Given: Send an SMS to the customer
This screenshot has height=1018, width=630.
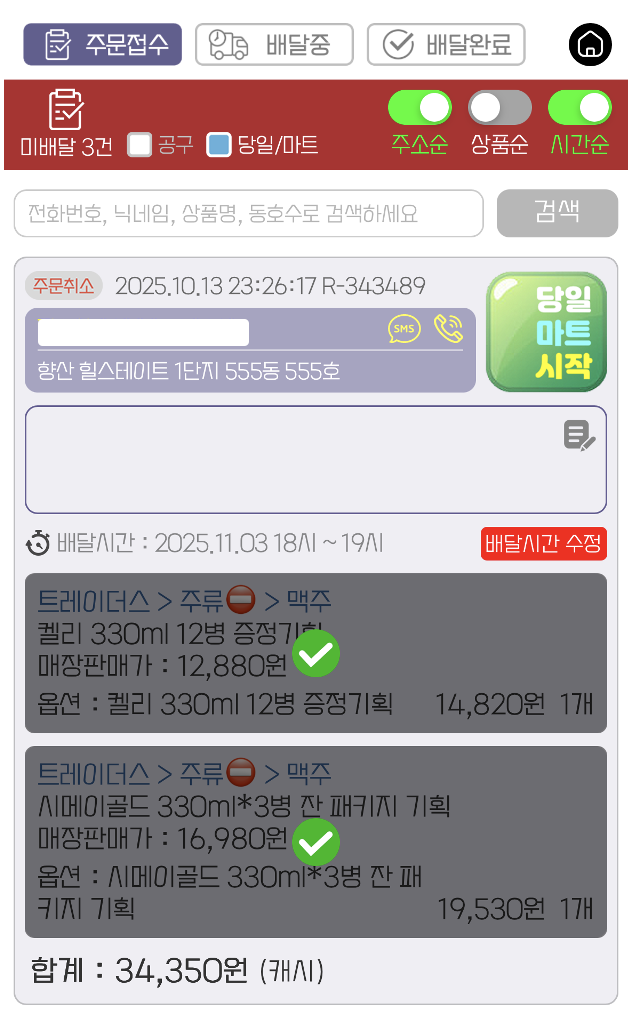Looking at the screenshot, I should tap(405, 330).
